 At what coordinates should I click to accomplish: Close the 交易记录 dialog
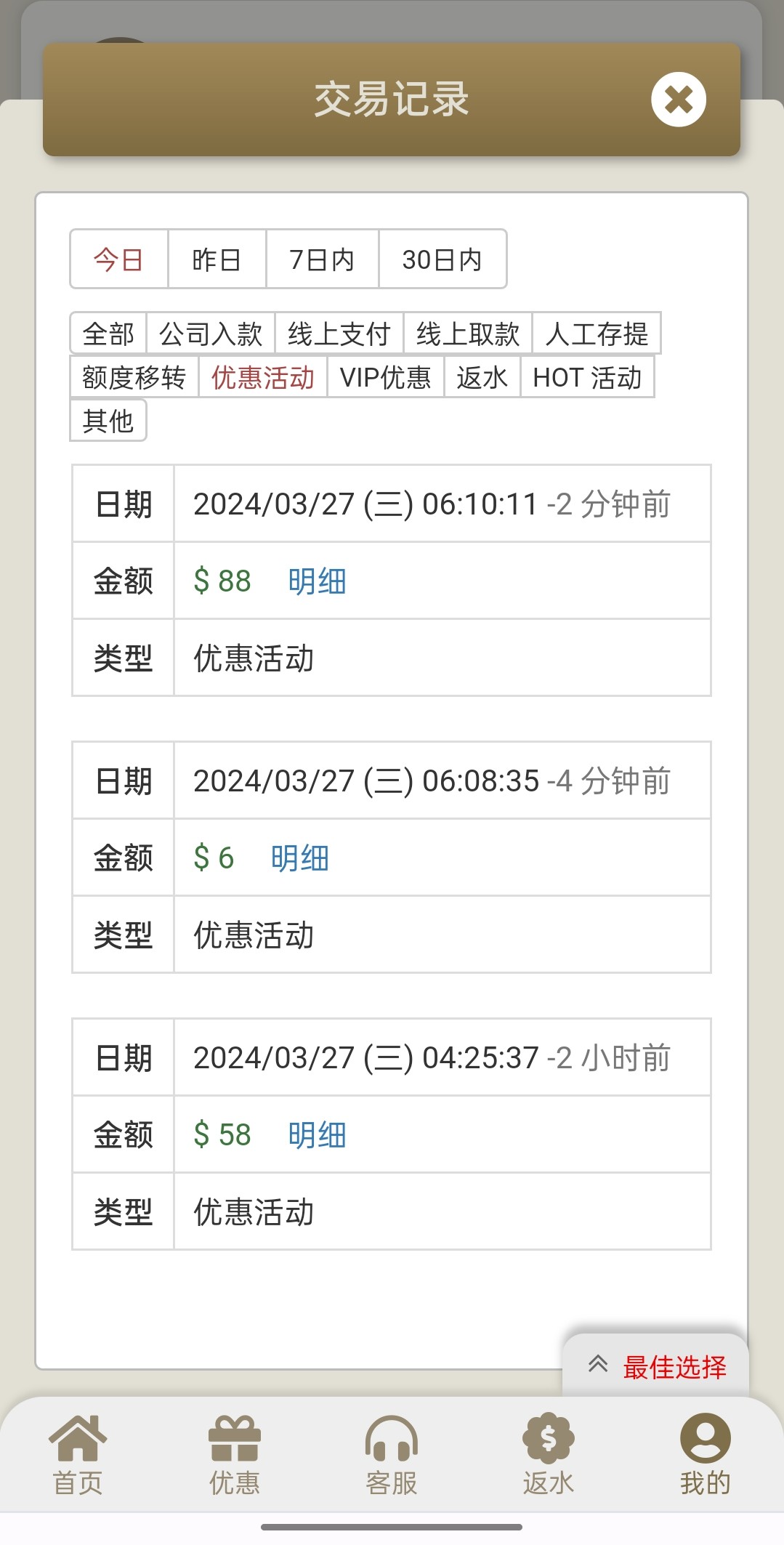pos(678,100)
